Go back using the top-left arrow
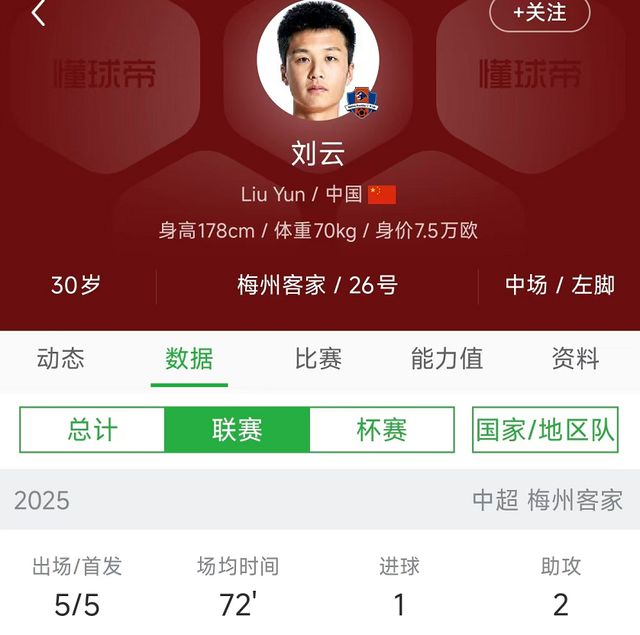The height and width of the screenshot is (635, 640). coord(38,14)
